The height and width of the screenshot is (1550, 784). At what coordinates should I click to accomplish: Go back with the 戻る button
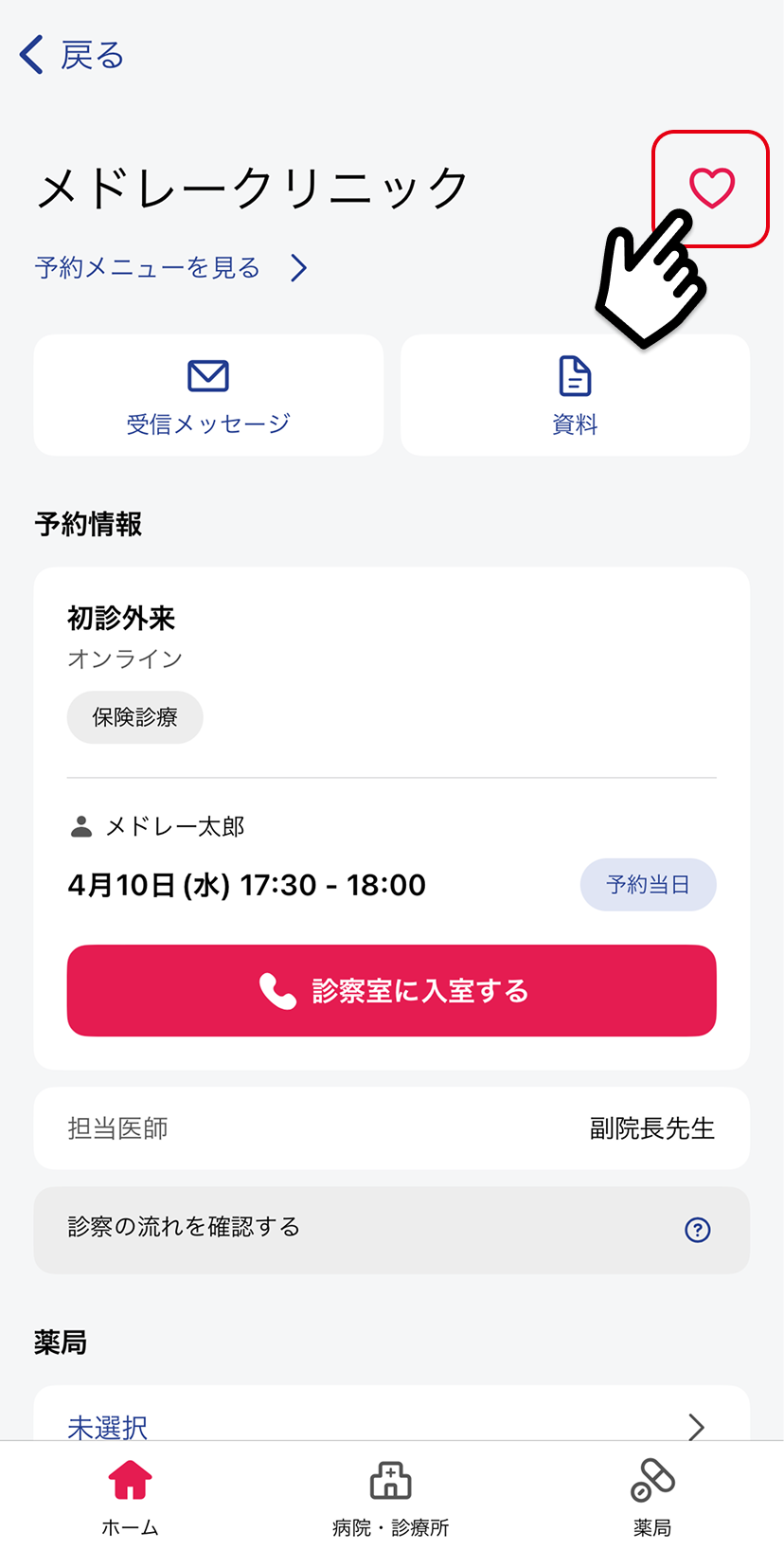coord(72,55)
